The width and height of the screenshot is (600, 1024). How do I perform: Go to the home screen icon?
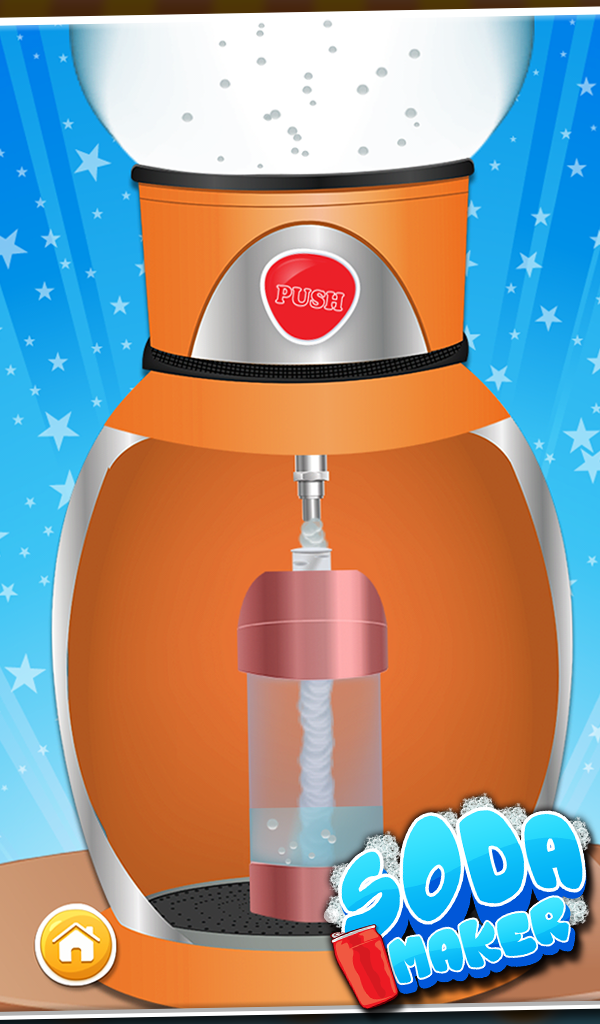point(76,944)
